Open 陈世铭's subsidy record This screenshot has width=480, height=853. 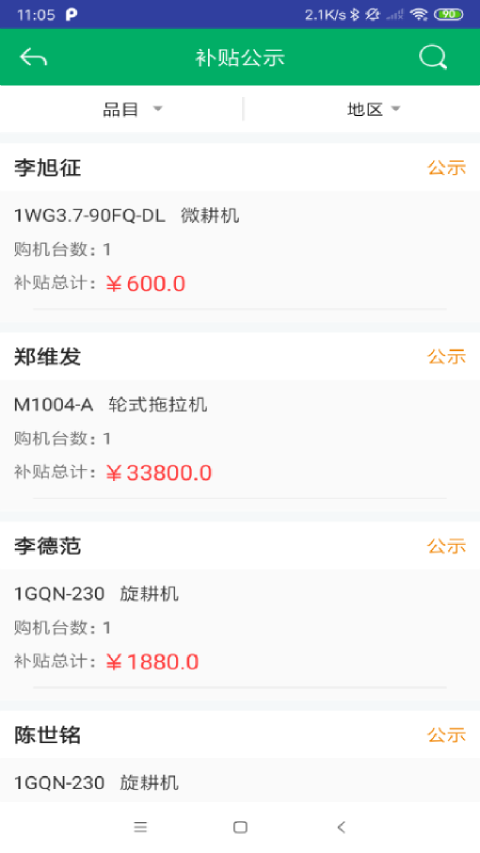click(240, 756)
